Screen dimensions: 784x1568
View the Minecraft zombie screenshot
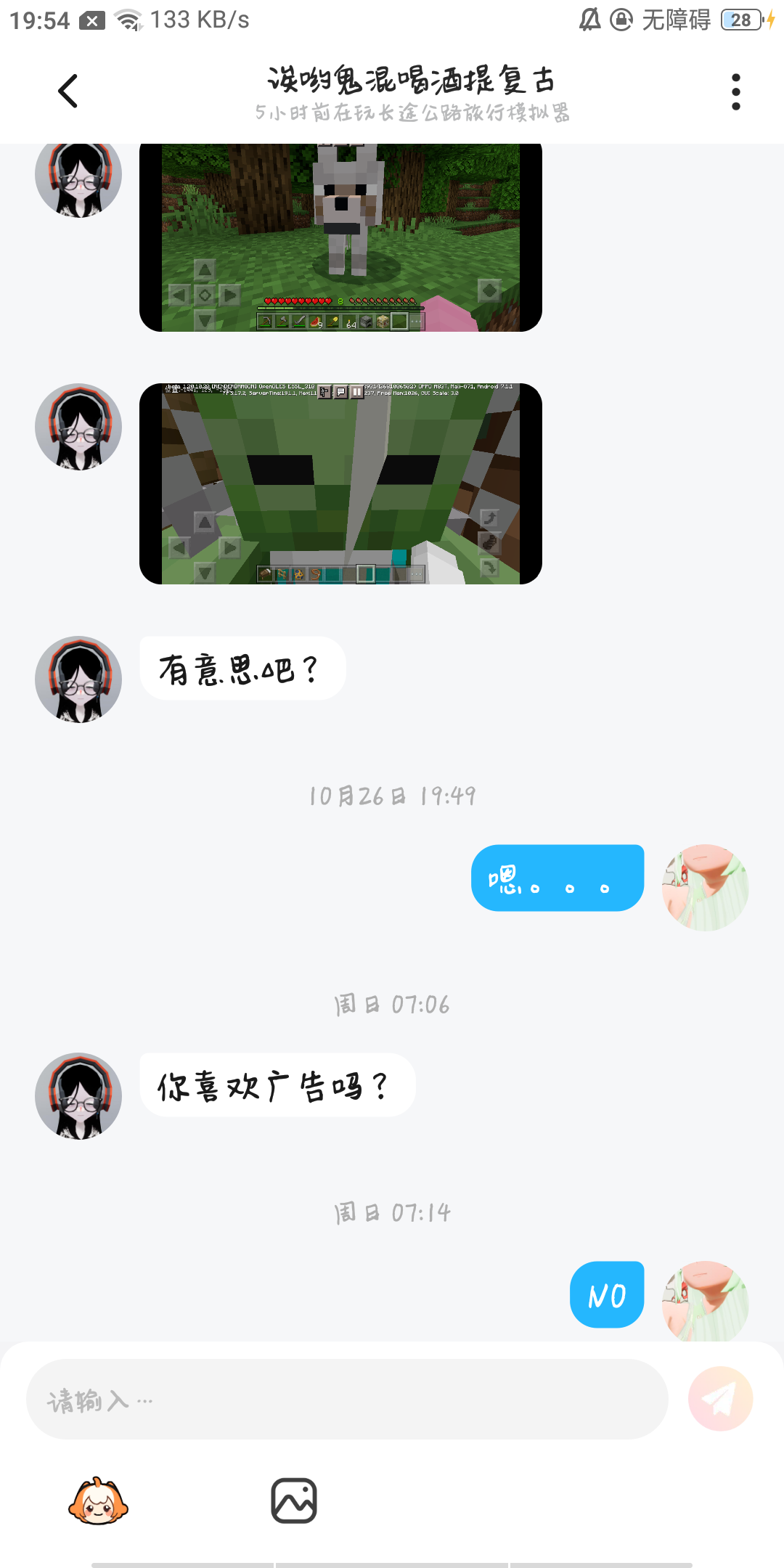click(340, 483)
